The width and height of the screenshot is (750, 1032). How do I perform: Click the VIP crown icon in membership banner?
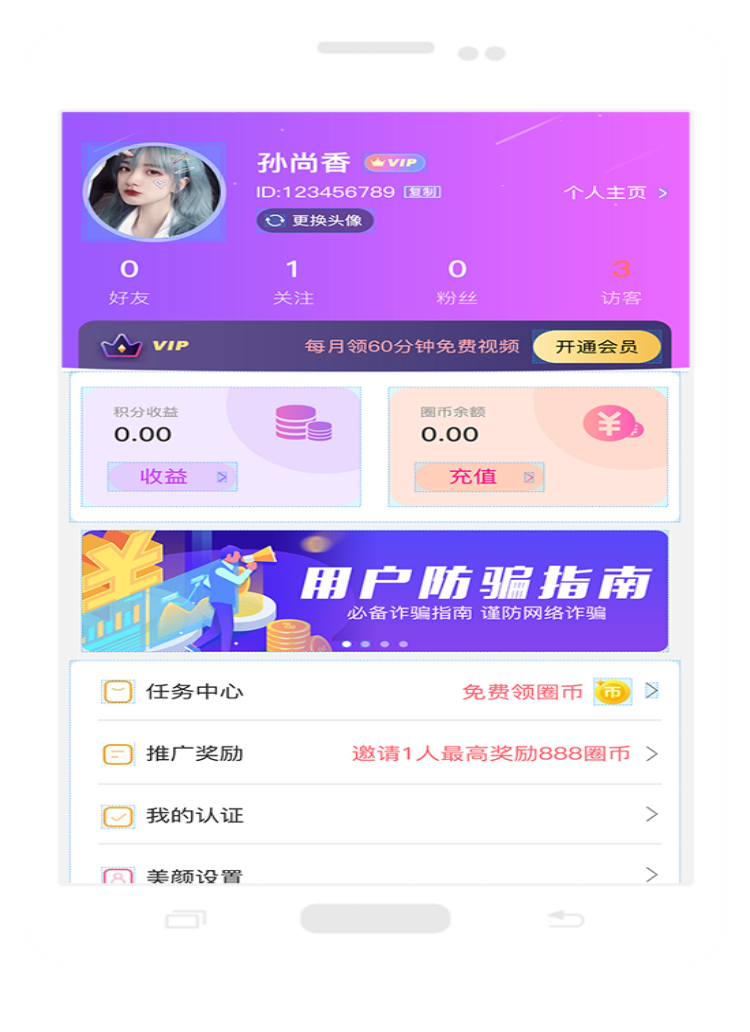(120, 347)
